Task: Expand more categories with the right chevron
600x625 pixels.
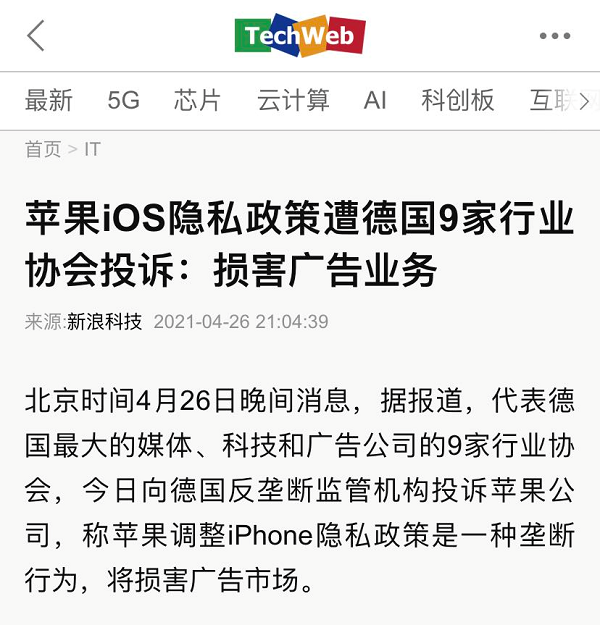Action: 584,102
